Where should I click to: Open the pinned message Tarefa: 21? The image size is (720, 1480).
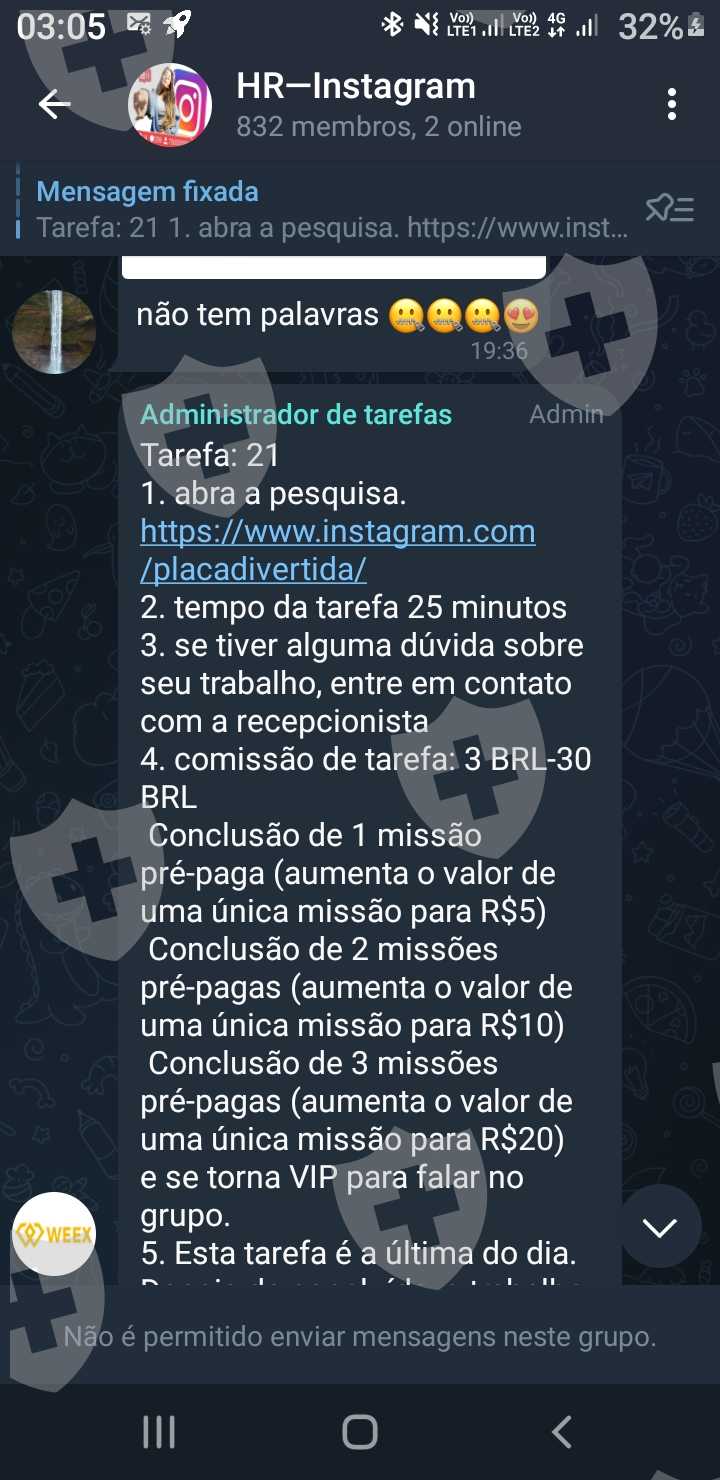pos(330,209)
